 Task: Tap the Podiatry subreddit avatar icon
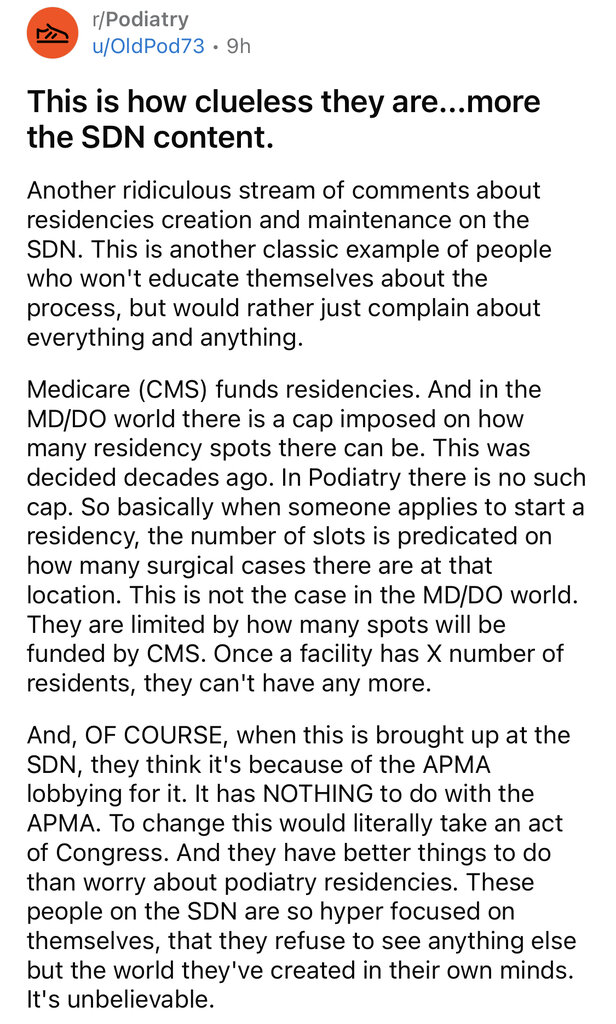click(53, 33)
